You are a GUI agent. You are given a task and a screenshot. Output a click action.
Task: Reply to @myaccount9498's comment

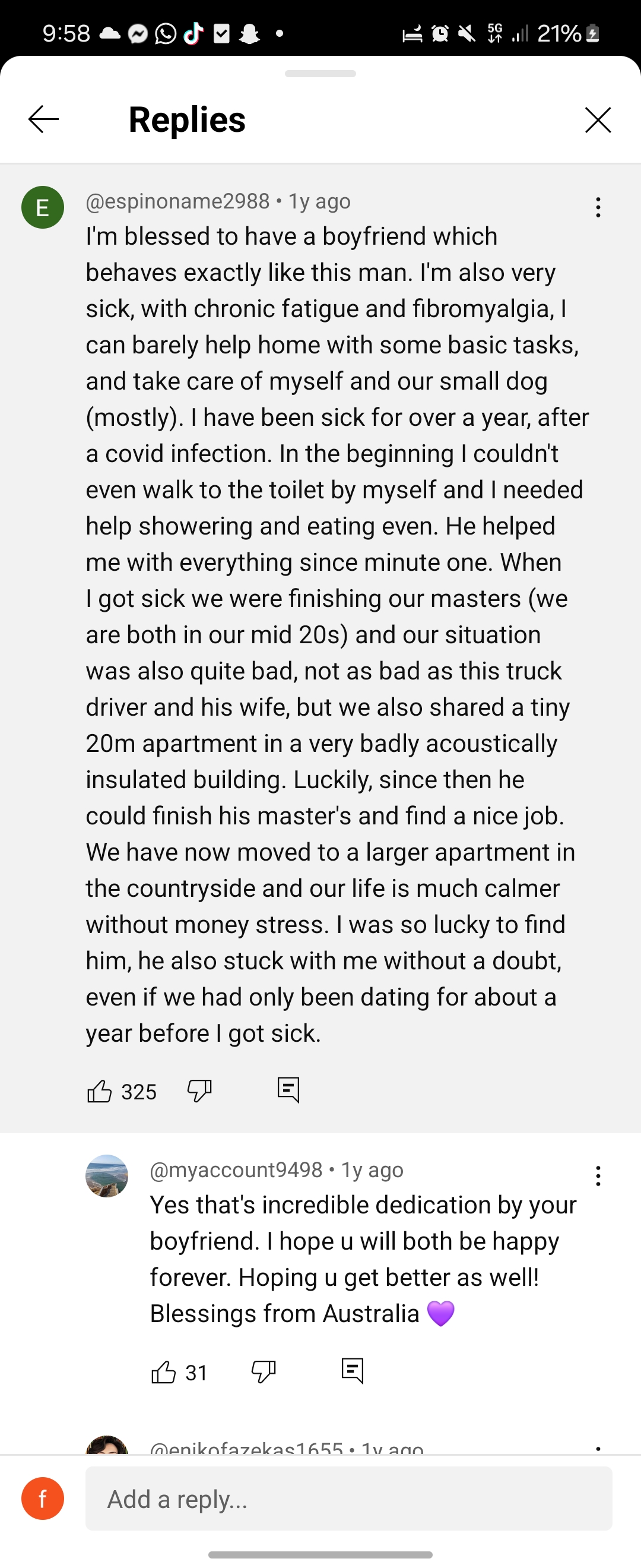(x=353, y=1371)
